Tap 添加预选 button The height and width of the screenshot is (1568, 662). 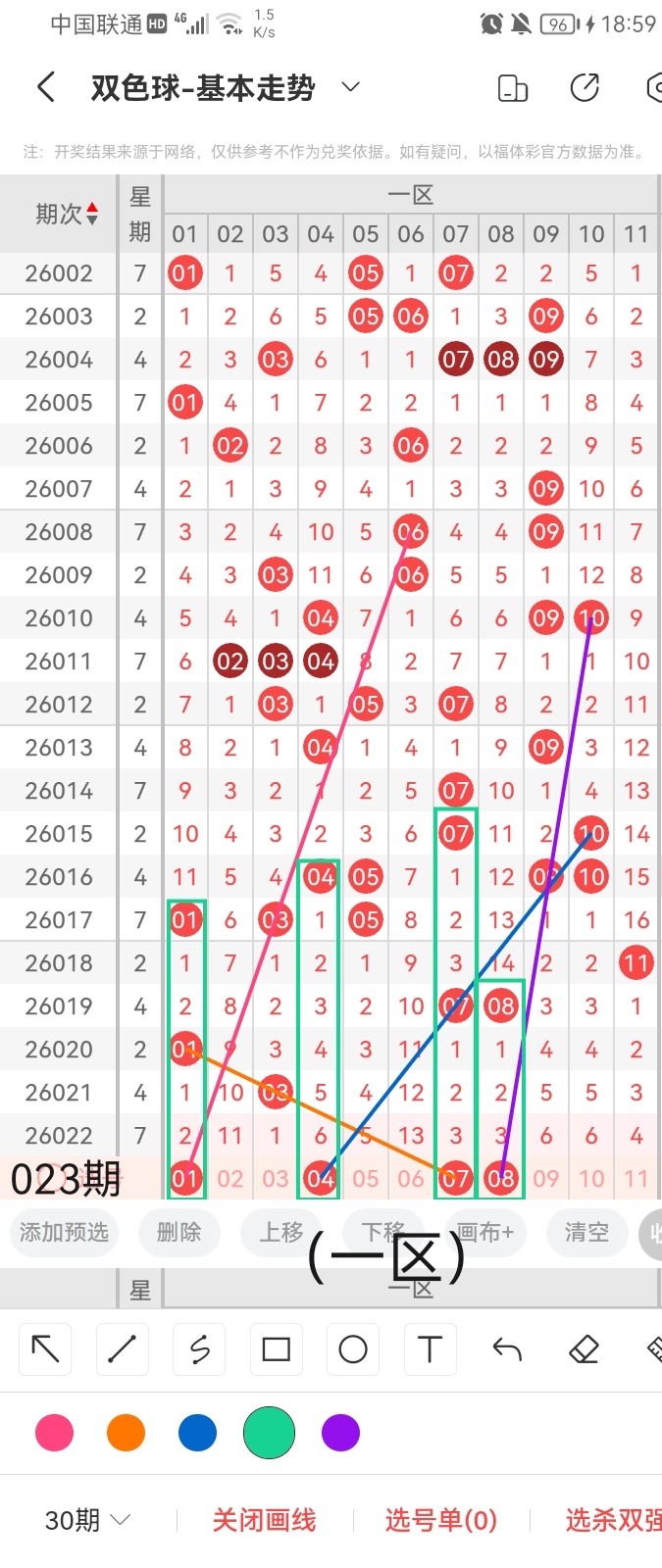point(64,1232)
